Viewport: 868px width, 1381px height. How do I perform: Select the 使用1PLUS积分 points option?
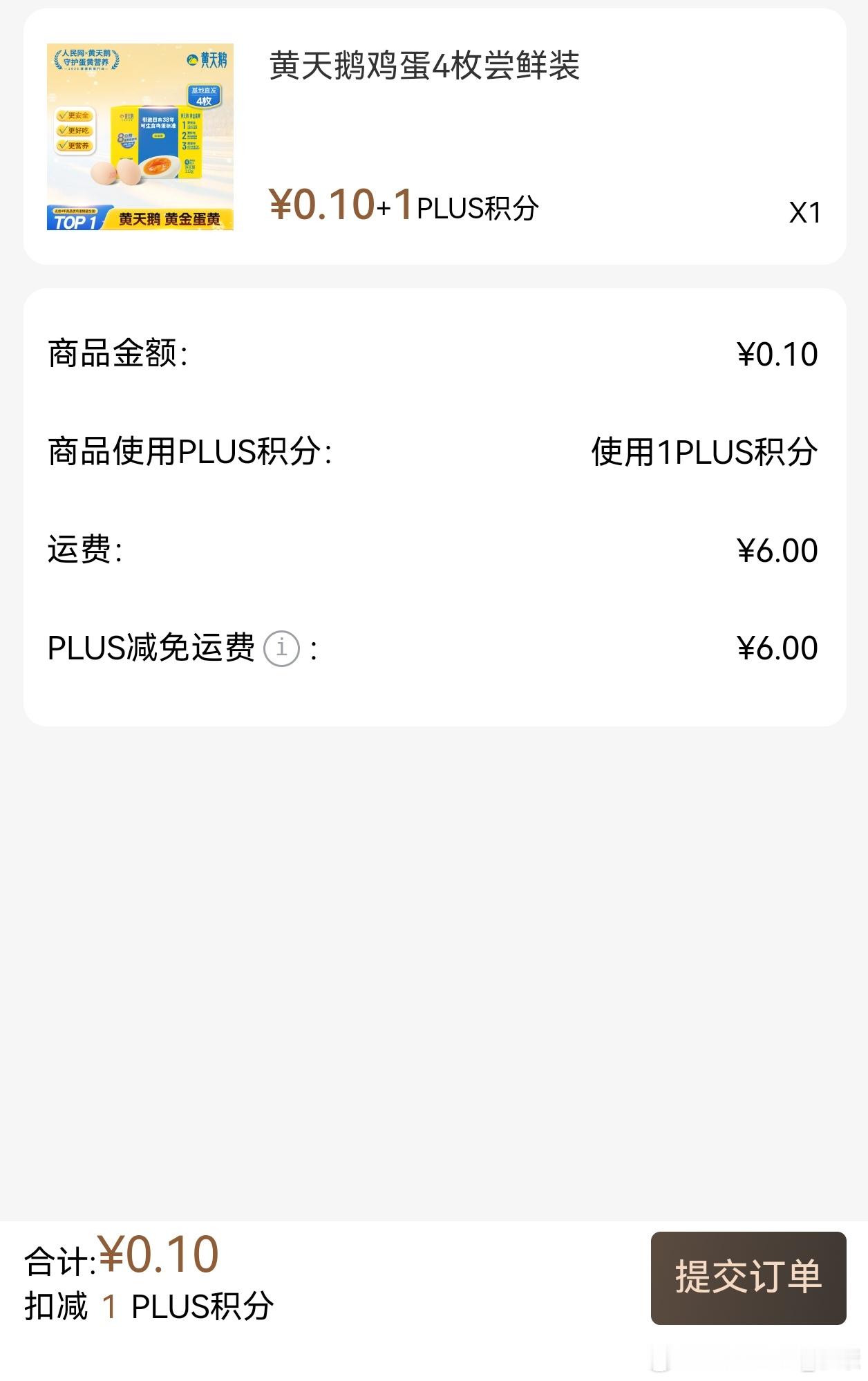click(704, 451)
